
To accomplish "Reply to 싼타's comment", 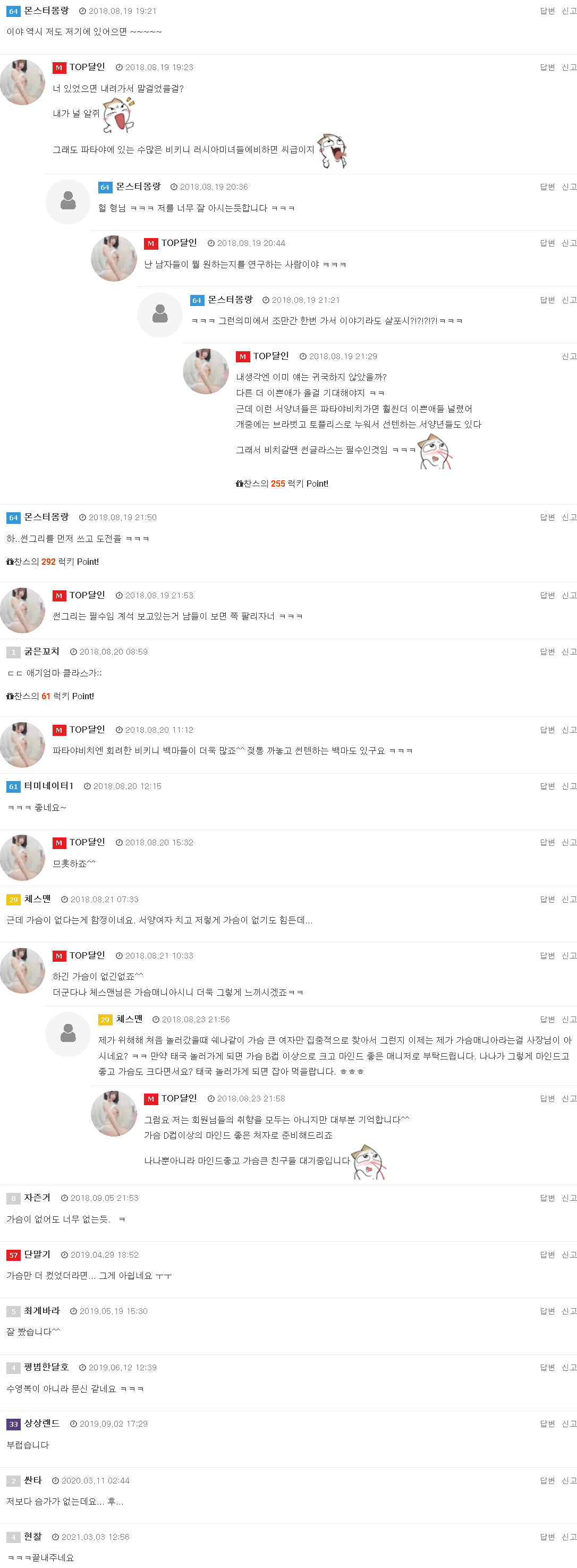I will pyautogui.click(x=547, y=1480).
